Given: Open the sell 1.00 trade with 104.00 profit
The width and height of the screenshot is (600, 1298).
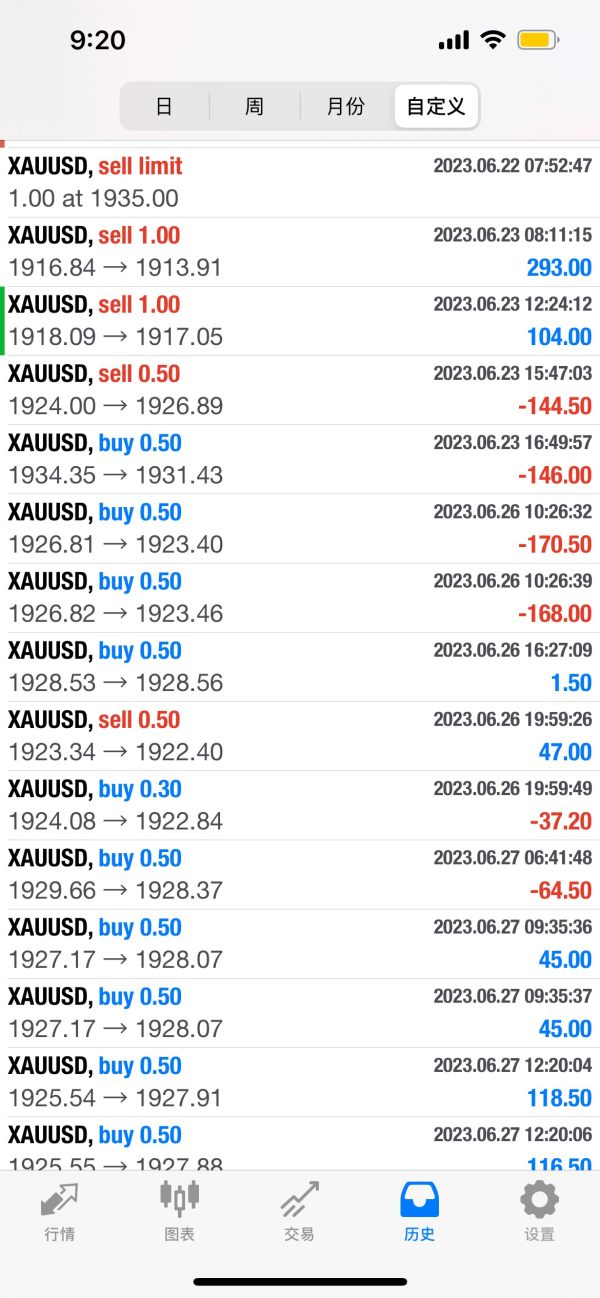Looking at the screenshot, I should click(300, 321).
